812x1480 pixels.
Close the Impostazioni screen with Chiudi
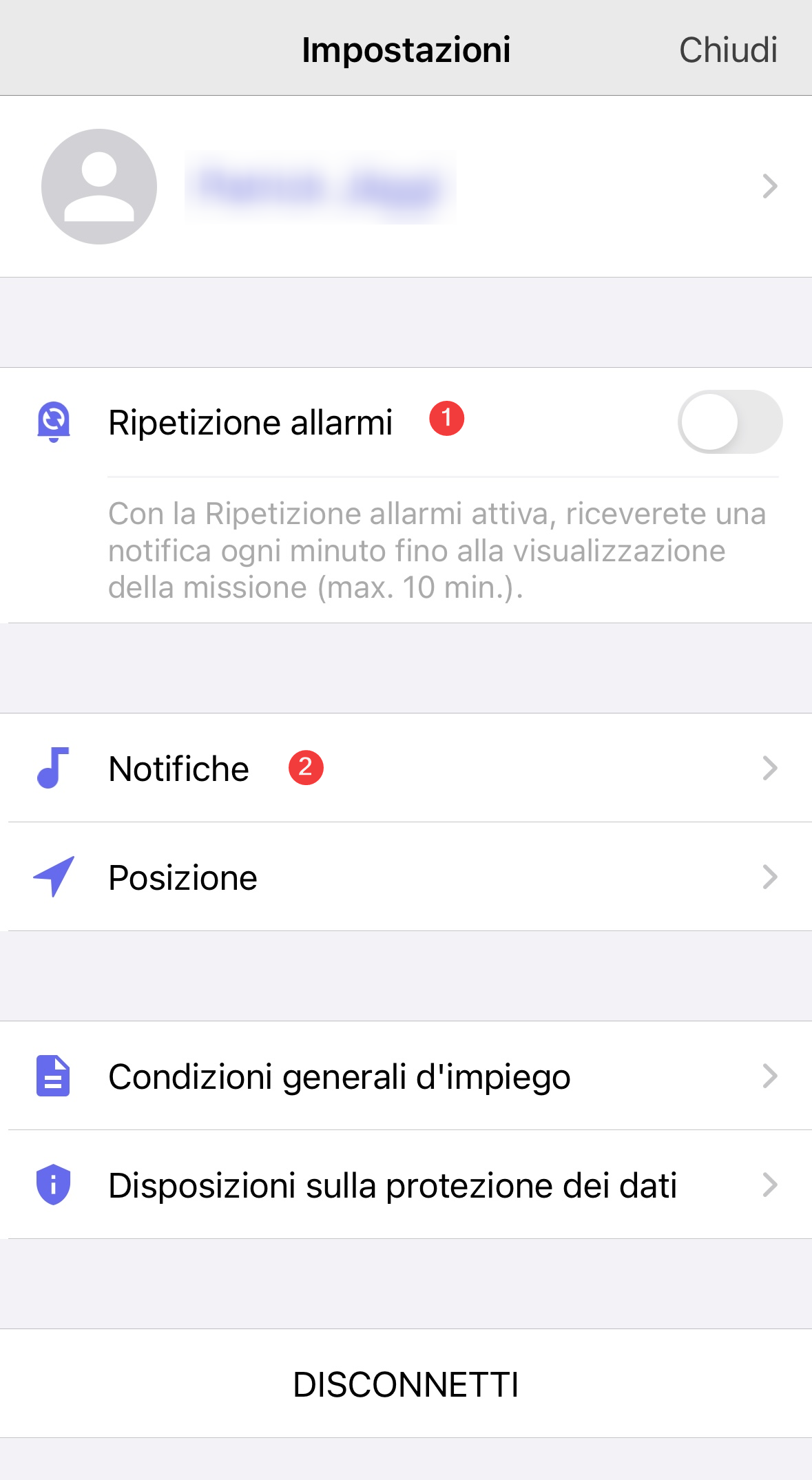[x=728, y=50]
